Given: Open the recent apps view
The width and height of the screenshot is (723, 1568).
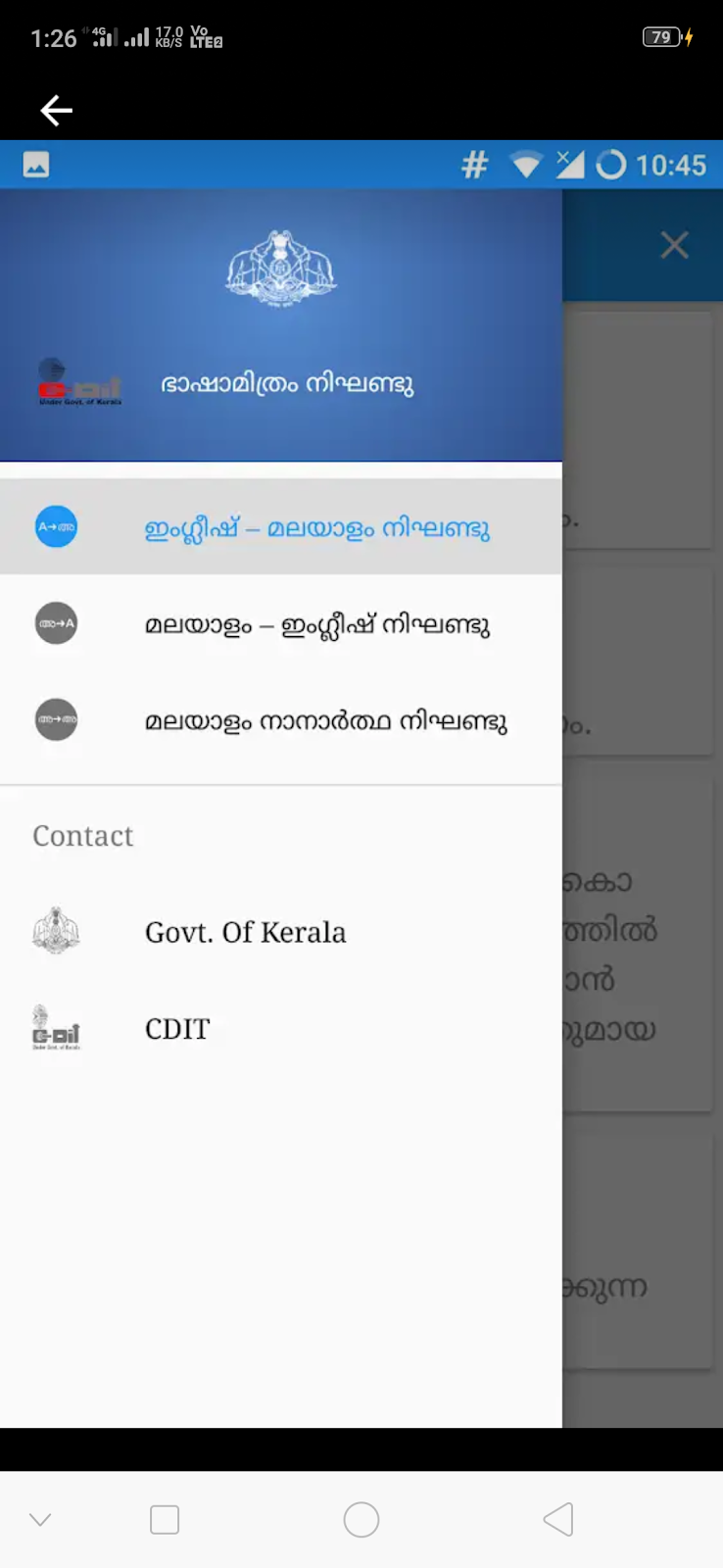Looking at the screenshot, I should point(165,1520).
